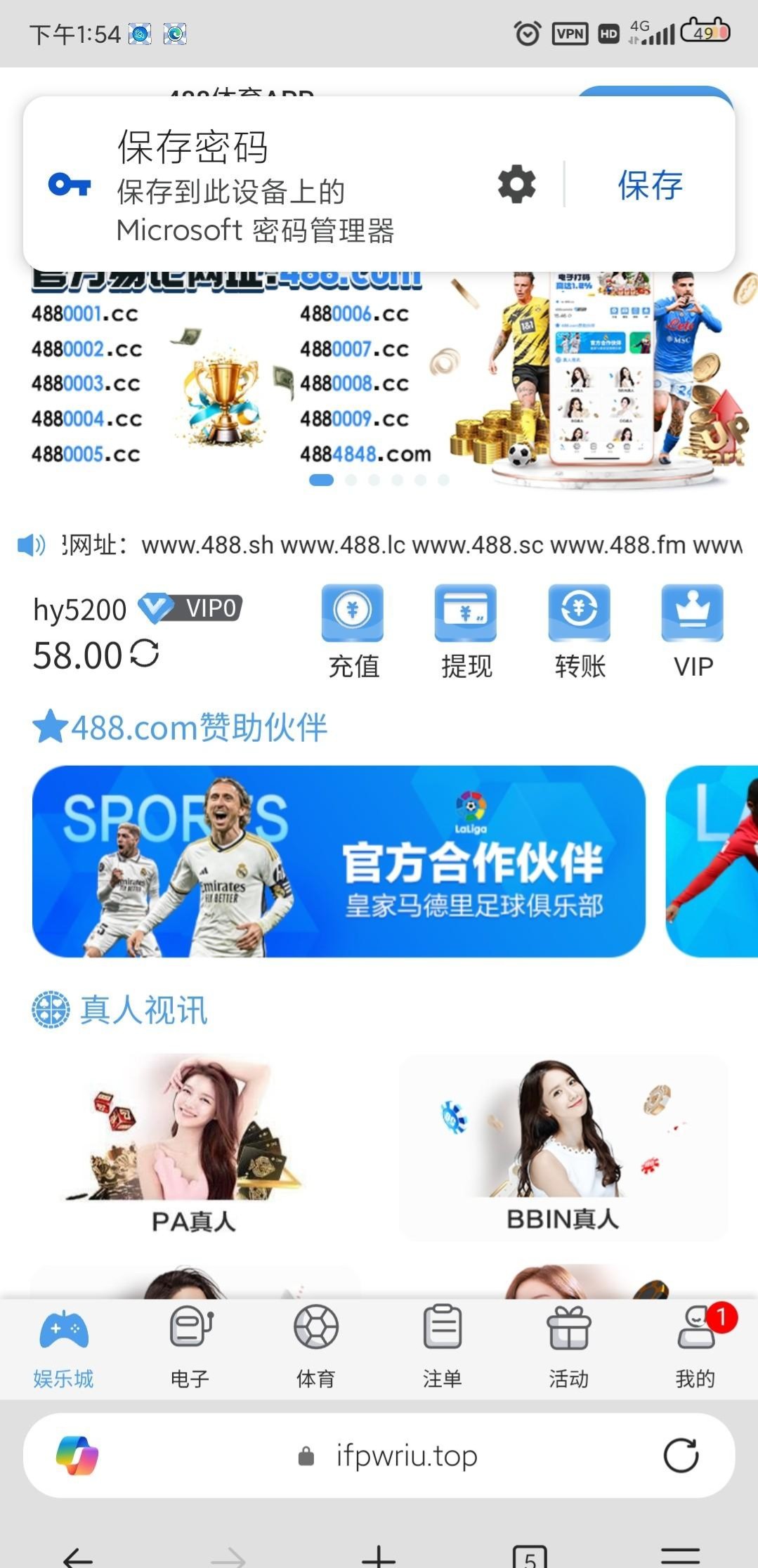
Task: Switch to the 娱乐城 tab
Action: click(63, 1347)
